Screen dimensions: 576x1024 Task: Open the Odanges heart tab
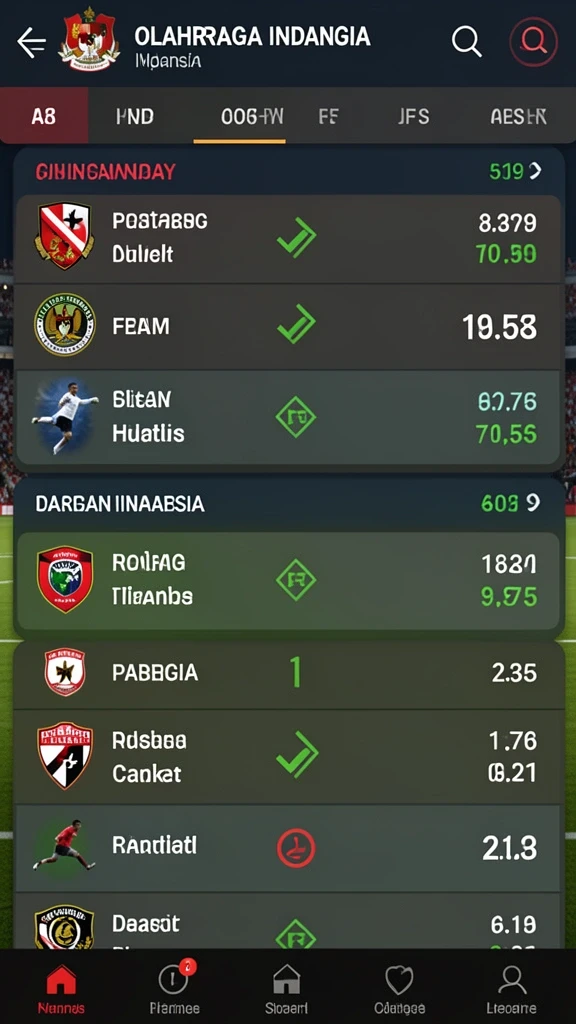coord(399,987)
